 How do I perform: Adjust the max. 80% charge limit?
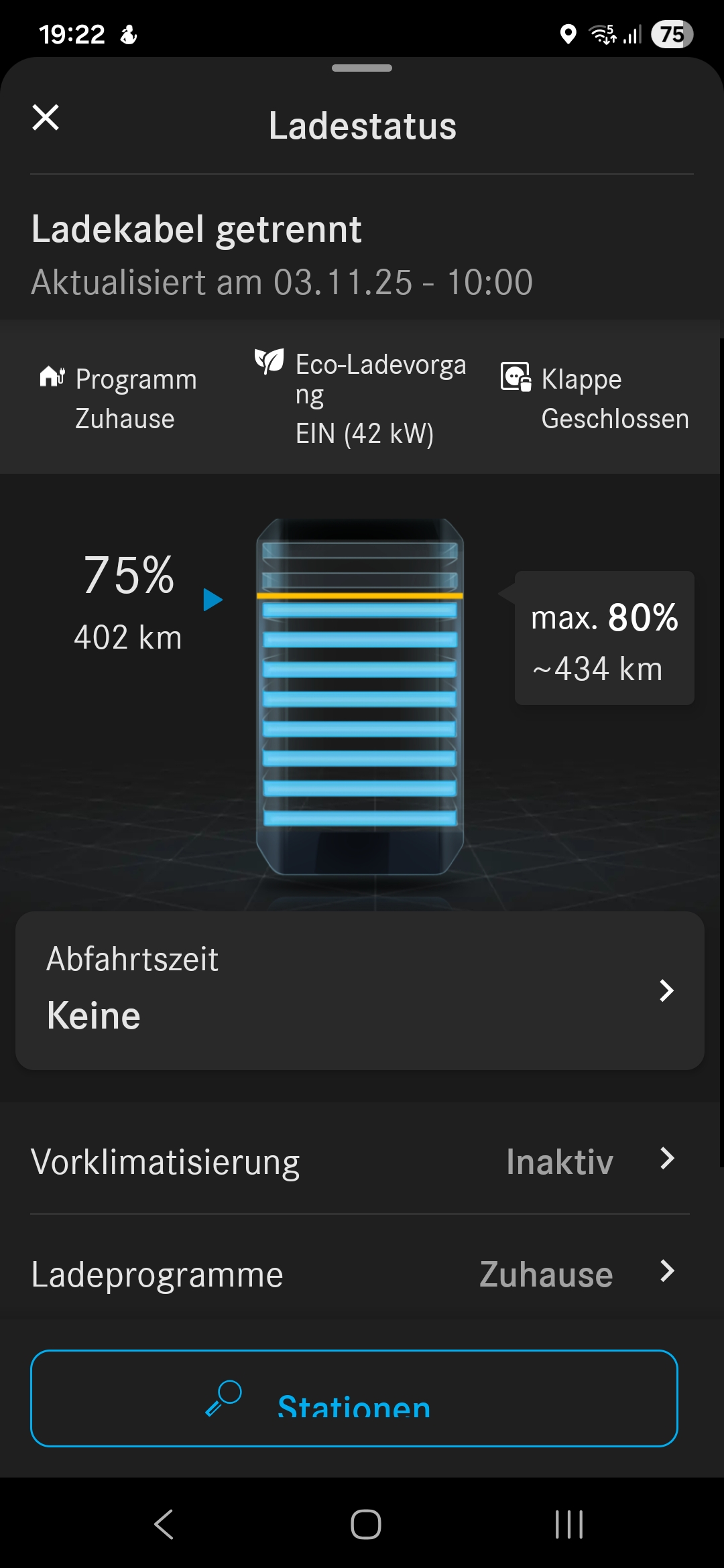tap(604, 637)
